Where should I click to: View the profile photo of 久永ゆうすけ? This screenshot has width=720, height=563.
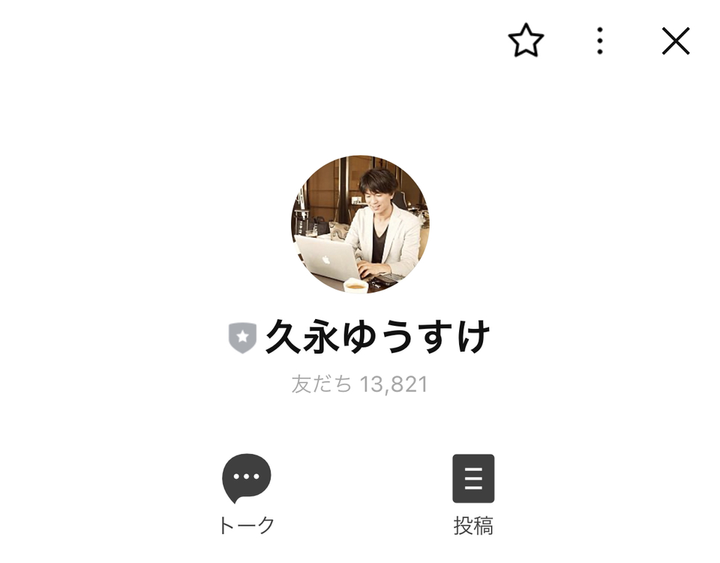pyautogui.click(x=360, y=224)
